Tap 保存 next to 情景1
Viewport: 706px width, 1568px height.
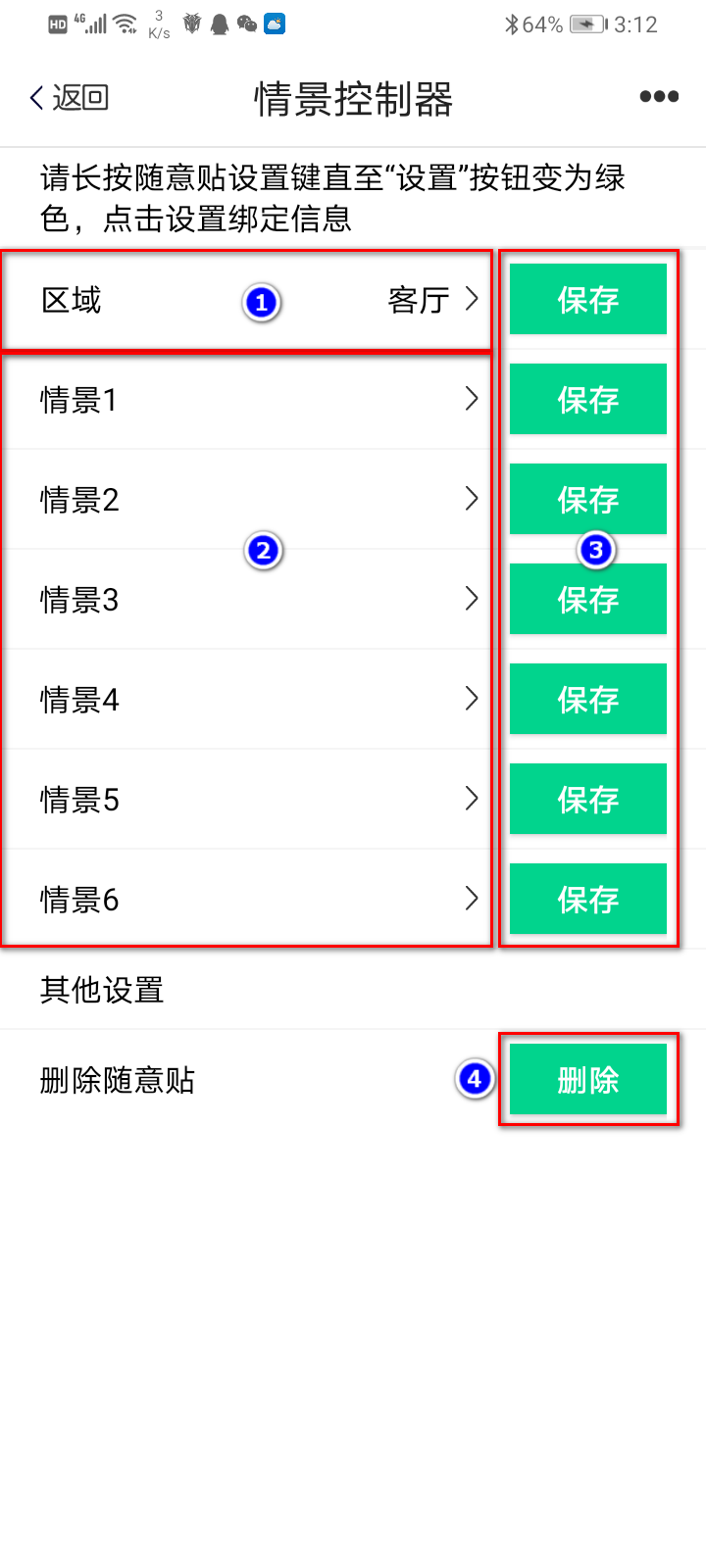point(587,399)
